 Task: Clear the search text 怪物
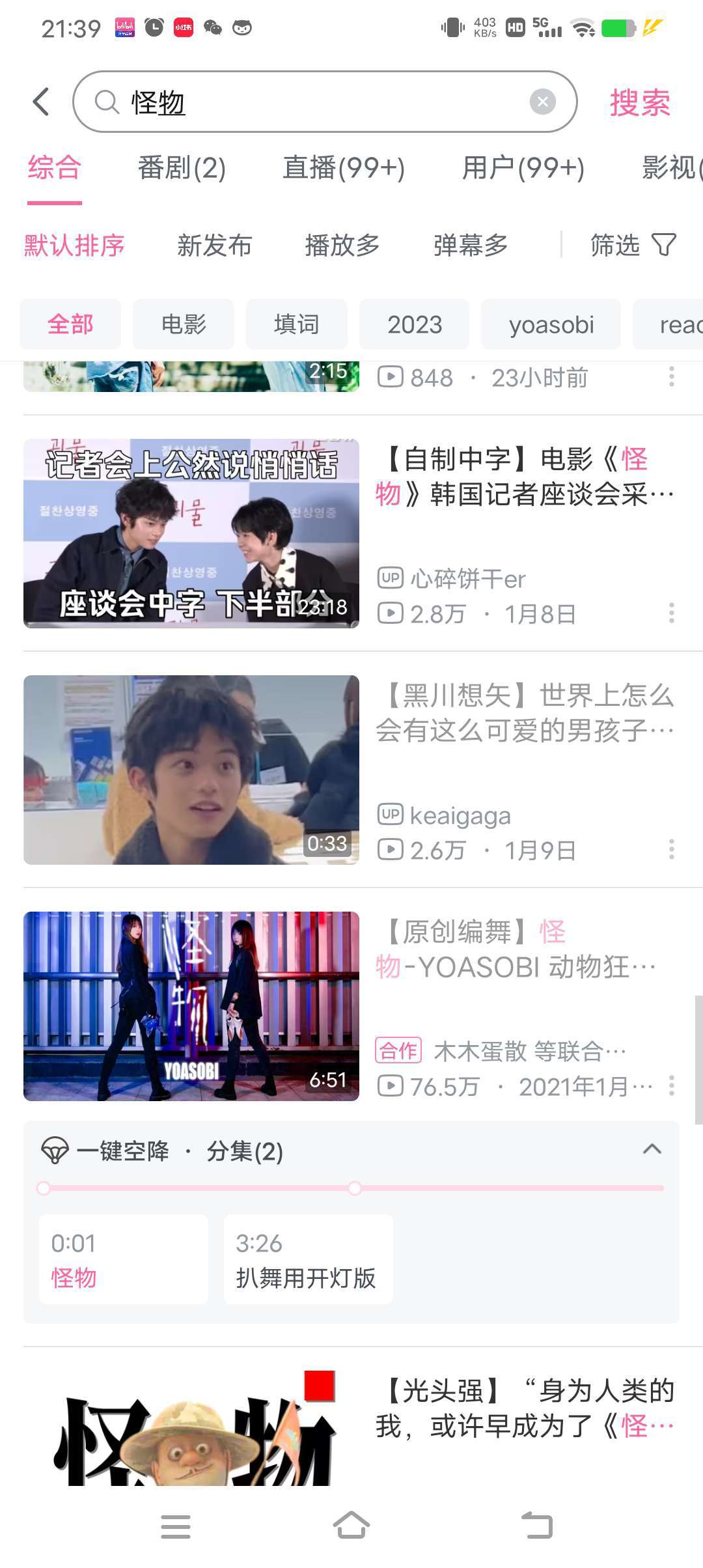(x=542, y=102)
